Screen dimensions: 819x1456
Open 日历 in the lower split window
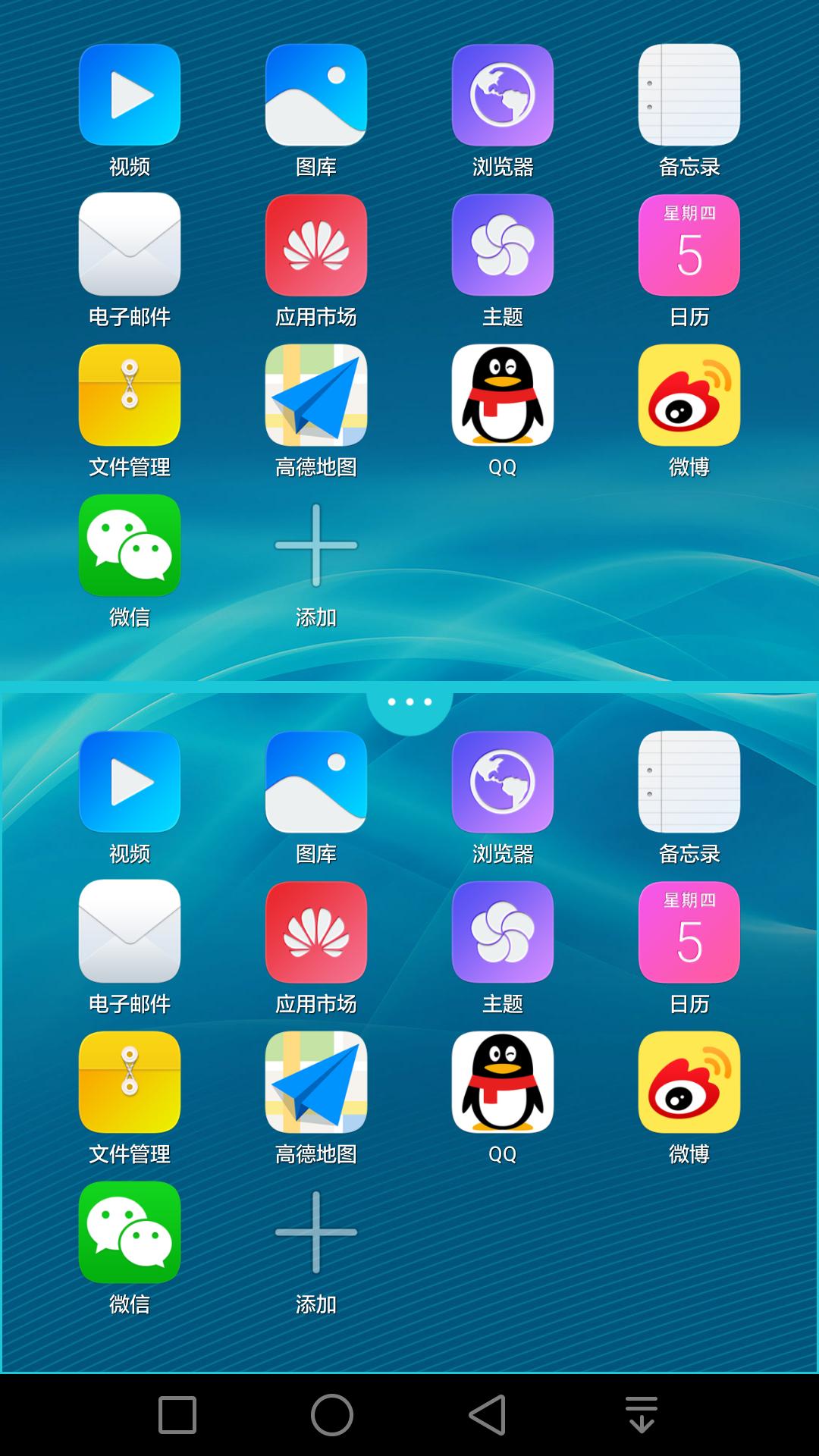click(x=689, y=932)
